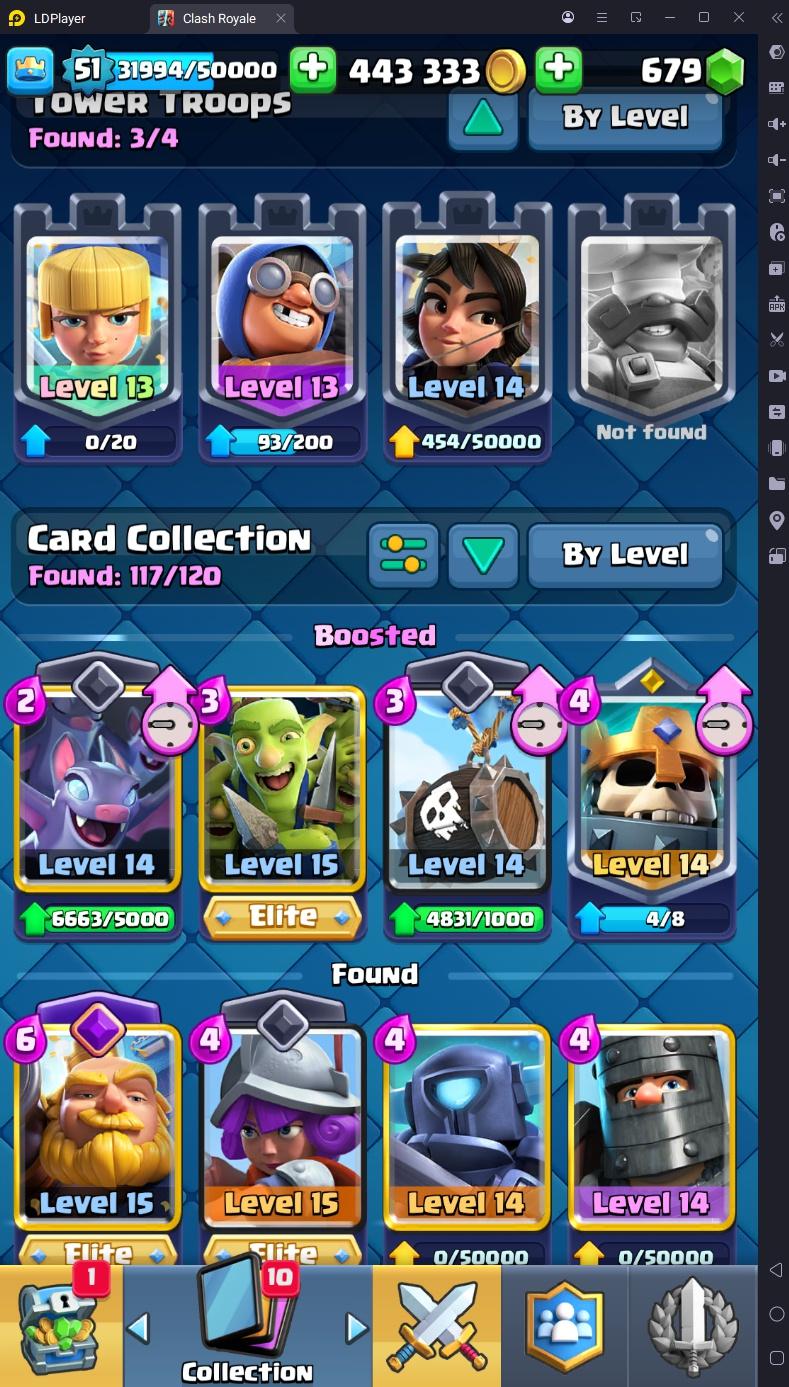
Task: Change Tower Troops sorting By Level
Action: 625,117
